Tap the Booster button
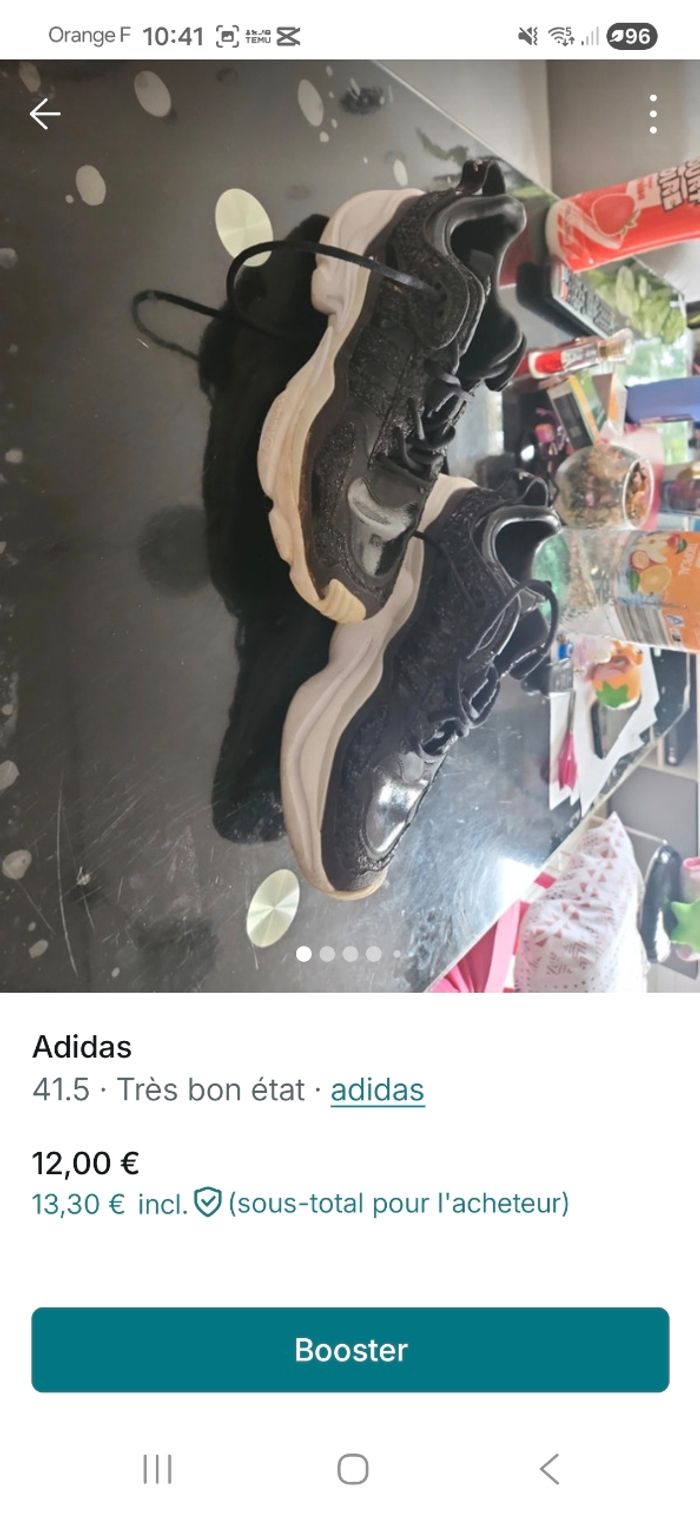Screen dimensions: 700x1517 (x=350, y=1349)
